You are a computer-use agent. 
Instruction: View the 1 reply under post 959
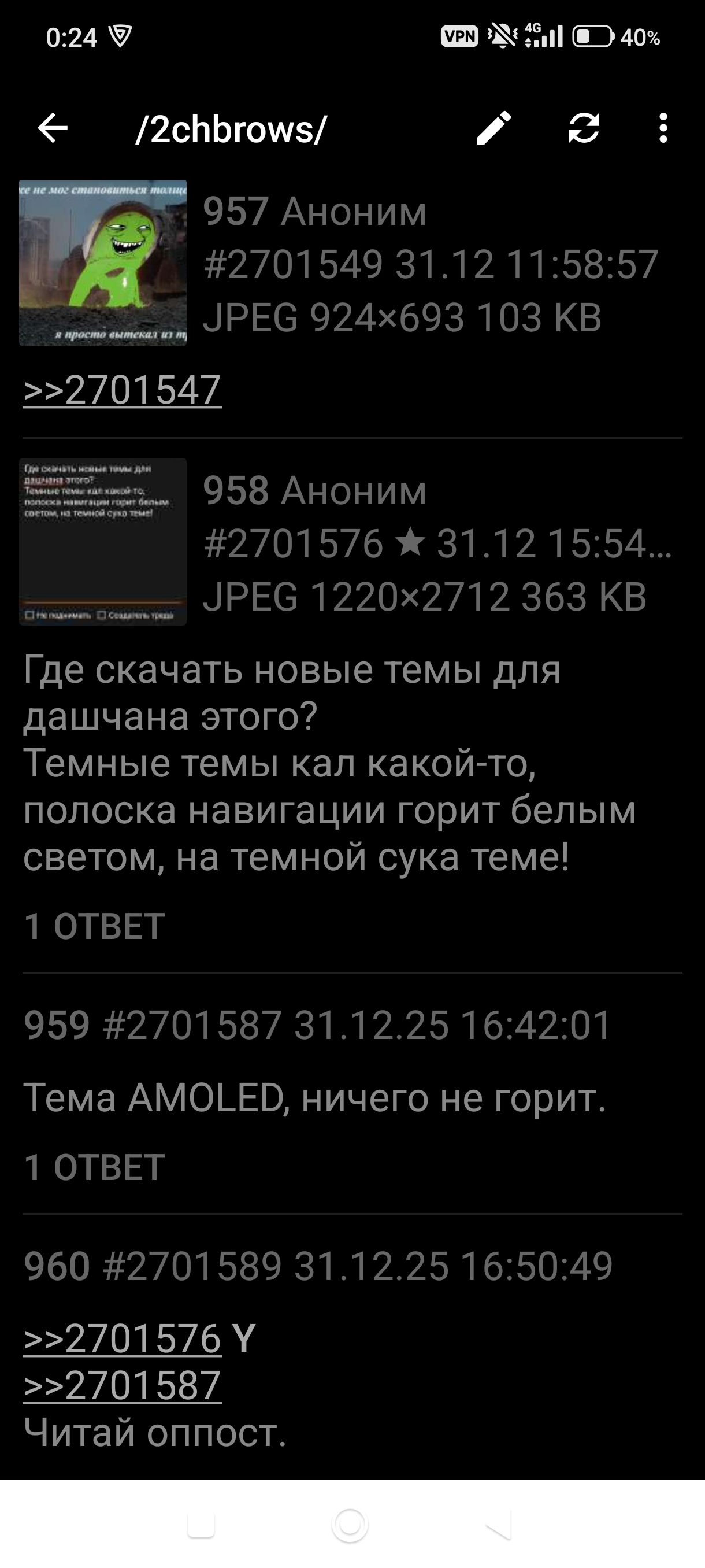(94, 1167)
